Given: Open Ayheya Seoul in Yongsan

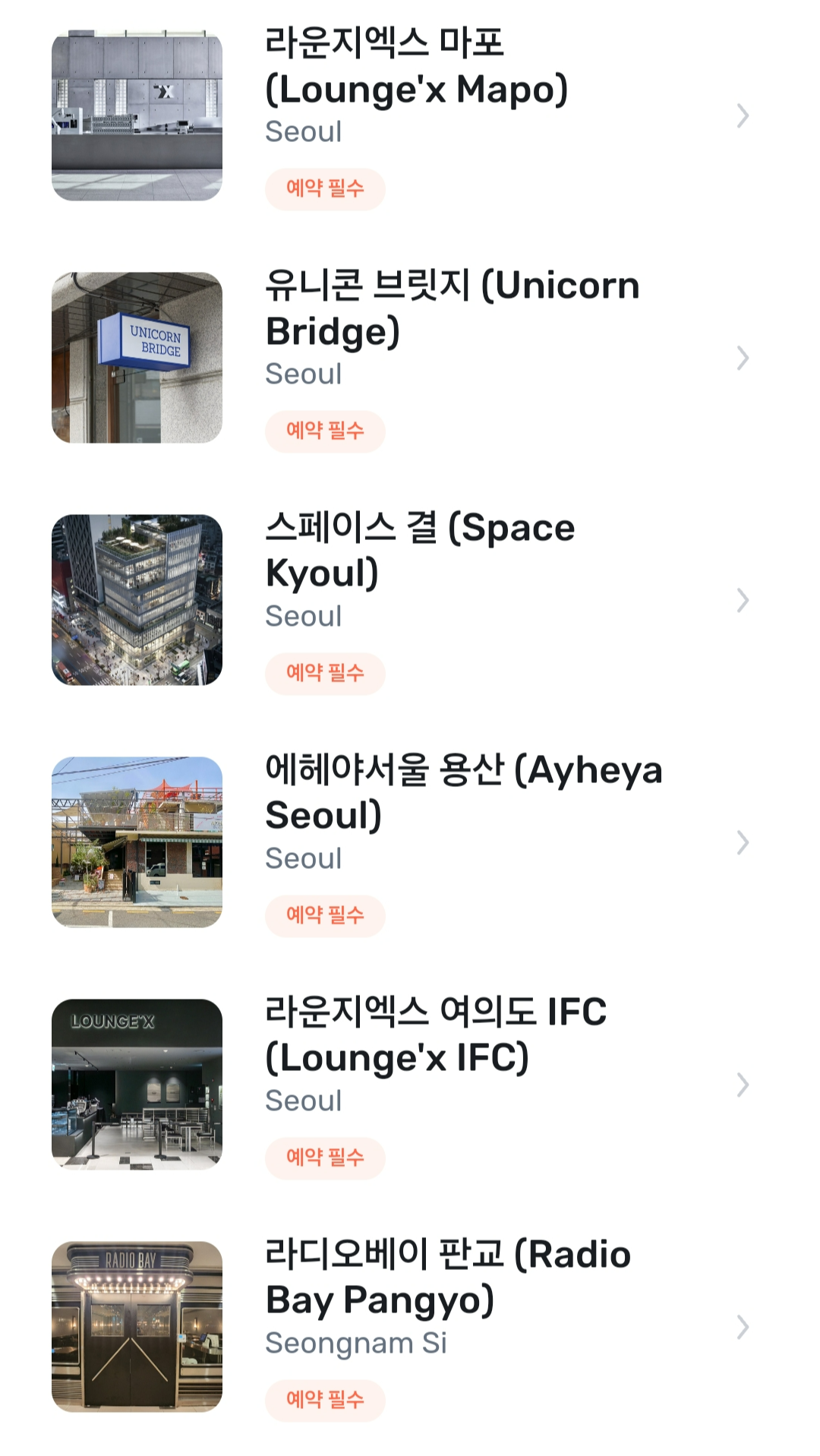Looking at the screenshot, I should tap(463, 792).
